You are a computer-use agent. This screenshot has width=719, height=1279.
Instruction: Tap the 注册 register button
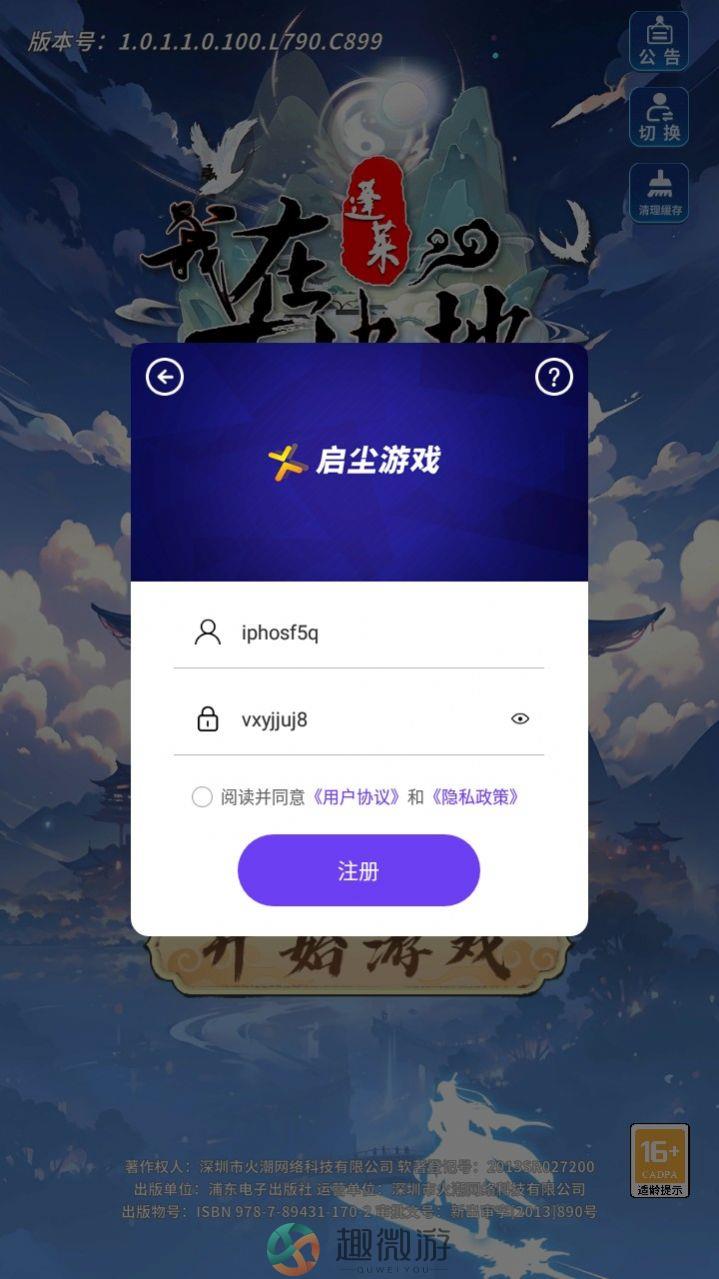pos(358,870)
